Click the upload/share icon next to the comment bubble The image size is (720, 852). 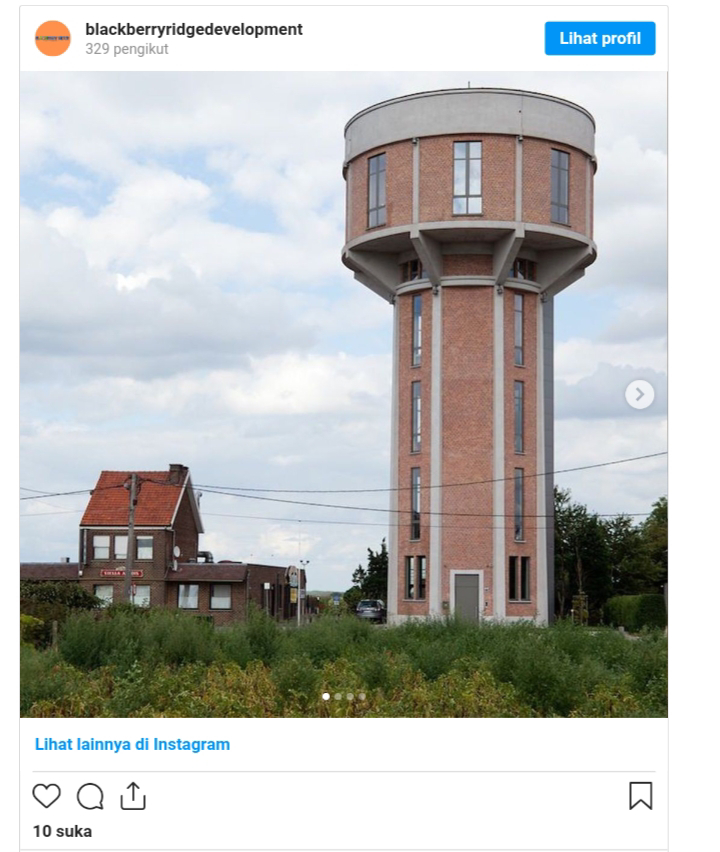click(132, 794)
